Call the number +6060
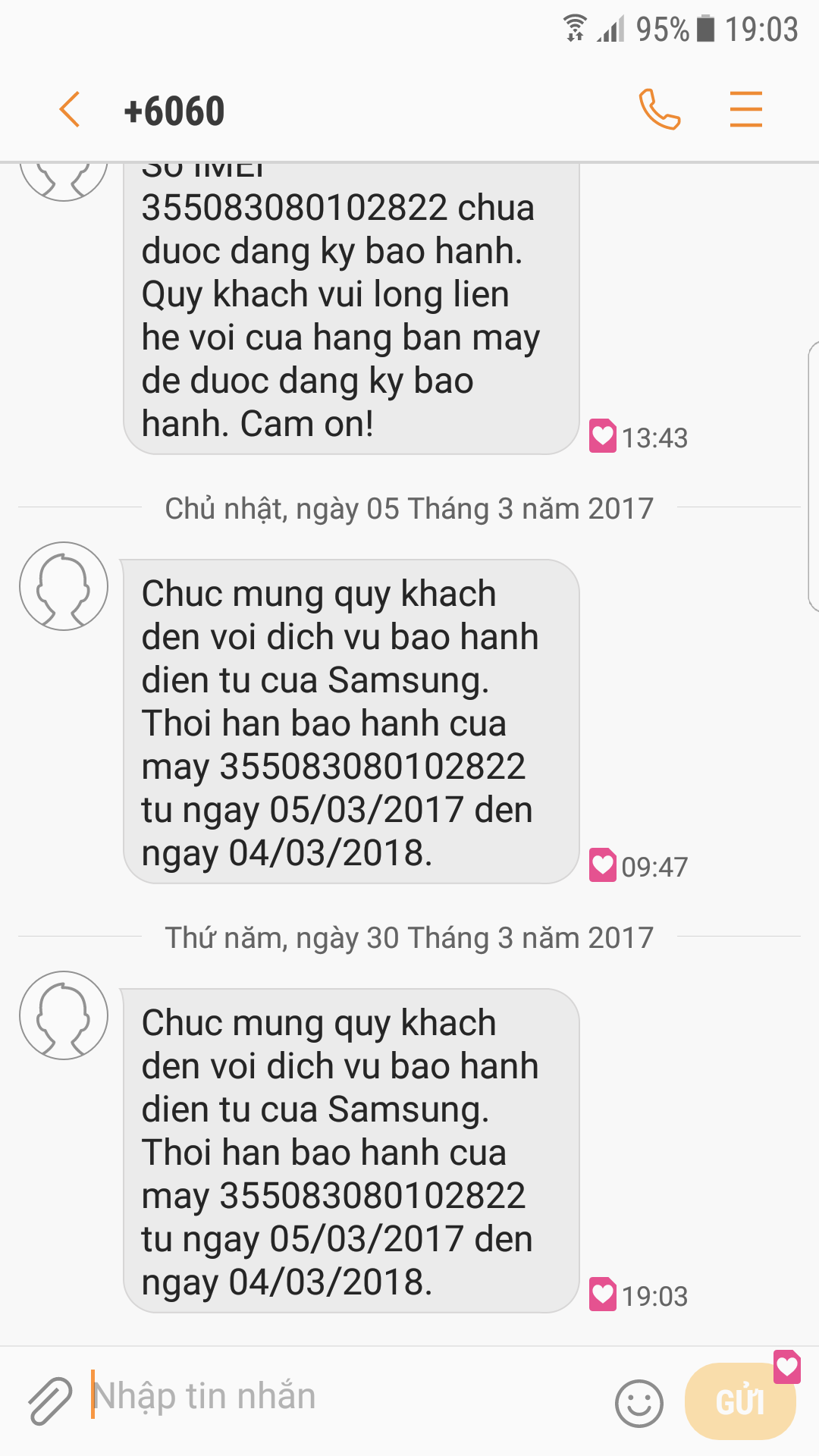The width and height of the screenshot is (819, 1456). pyautogui.click(x=660, y=110)
